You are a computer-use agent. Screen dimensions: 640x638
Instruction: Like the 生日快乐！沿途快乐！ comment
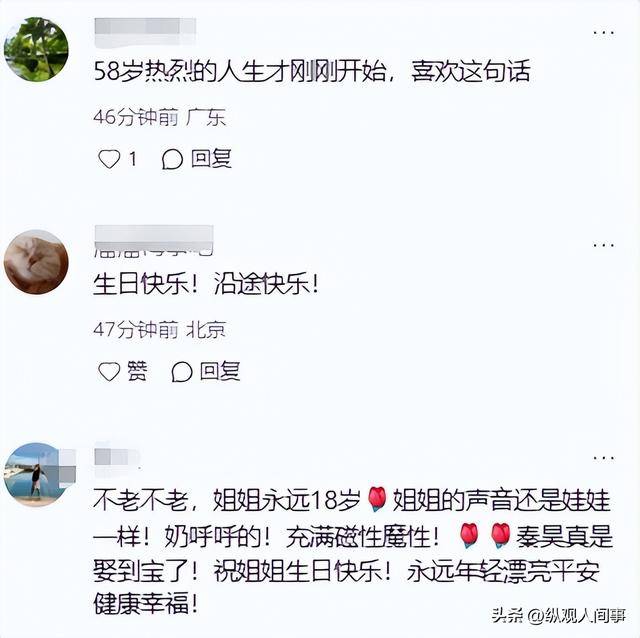tap(110, 371)
